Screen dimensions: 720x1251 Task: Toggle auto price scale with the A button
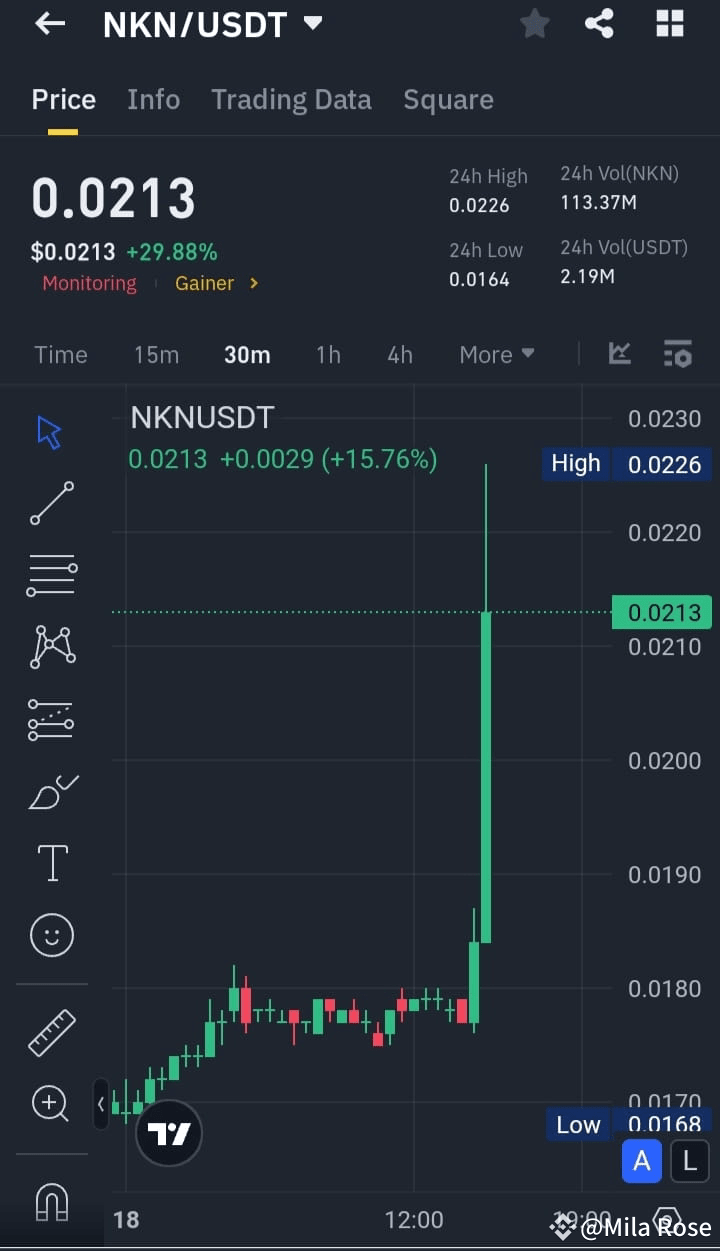click(x=641, y=1161)
